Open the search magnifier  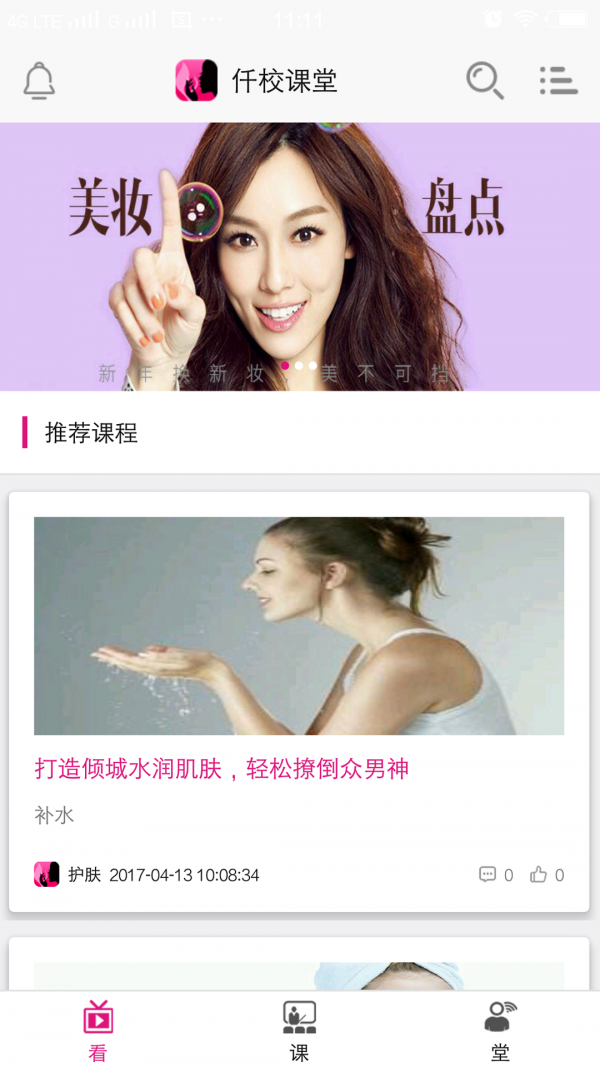(484, 81)
